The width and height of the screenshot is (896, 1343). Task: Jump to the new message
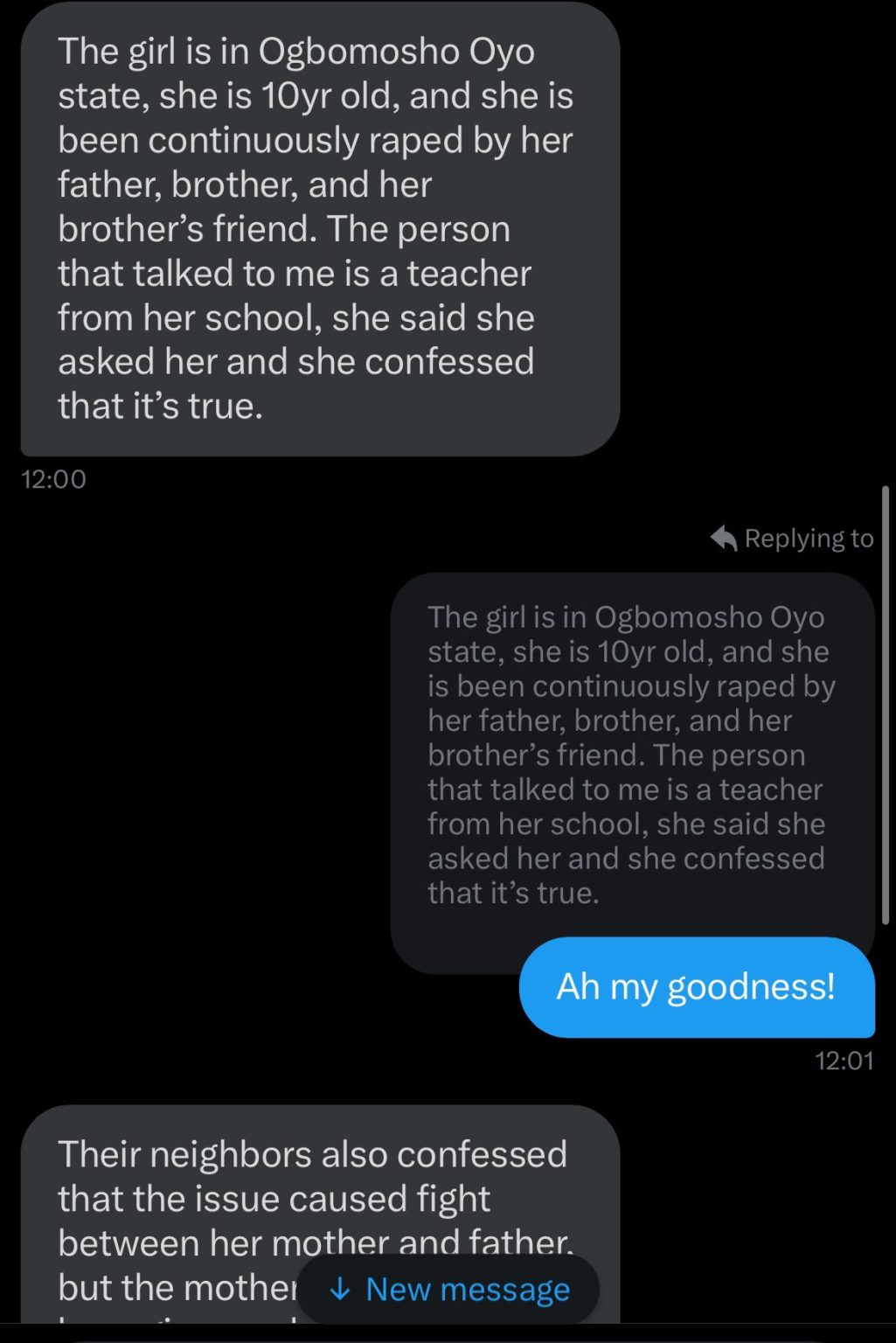pyautogui.click(x=448, y=1289)
